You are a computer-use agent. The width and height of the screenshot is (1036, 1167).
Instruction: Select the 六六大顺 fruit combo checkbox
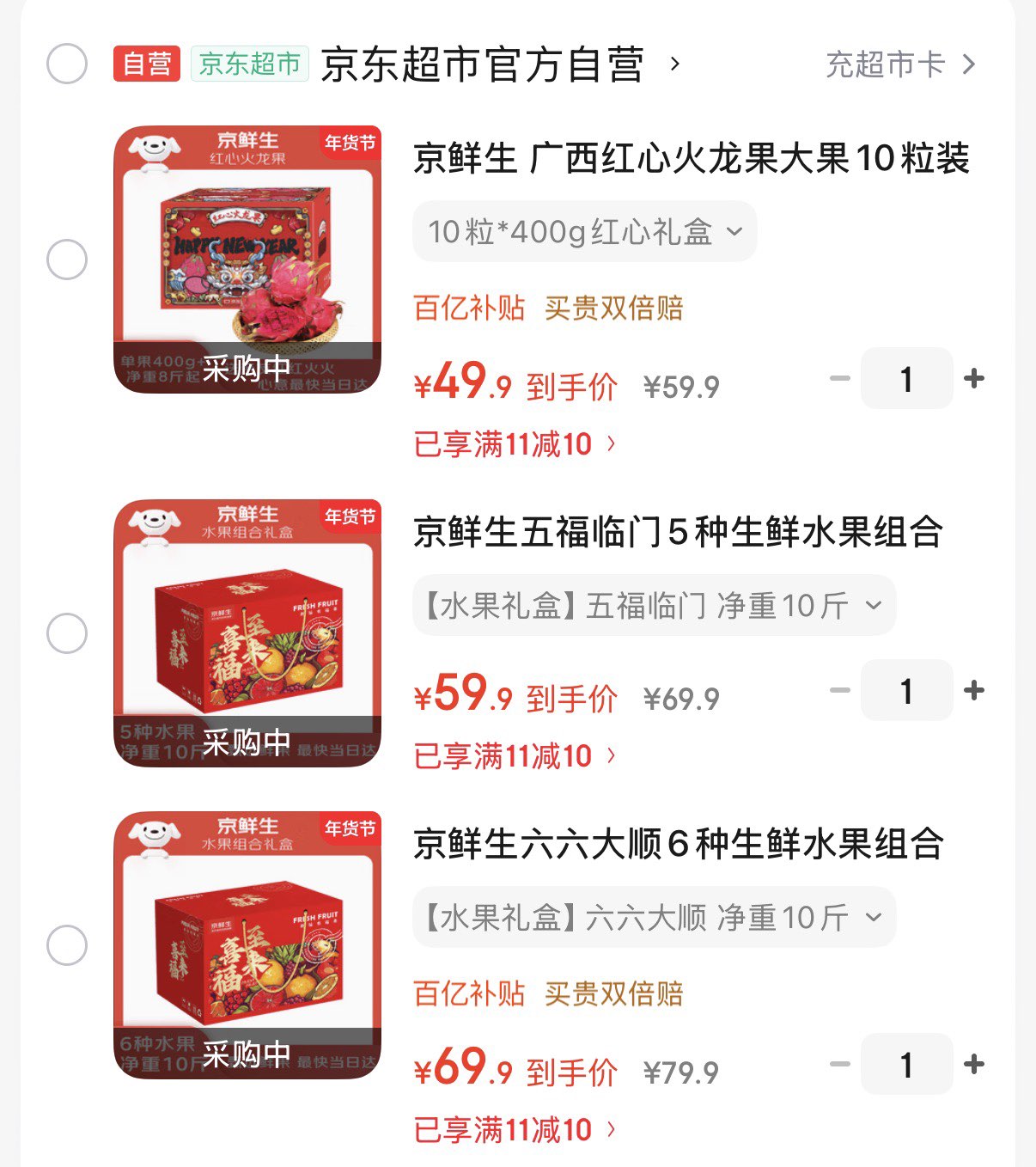pyautogui.click(x=67, y=945)
